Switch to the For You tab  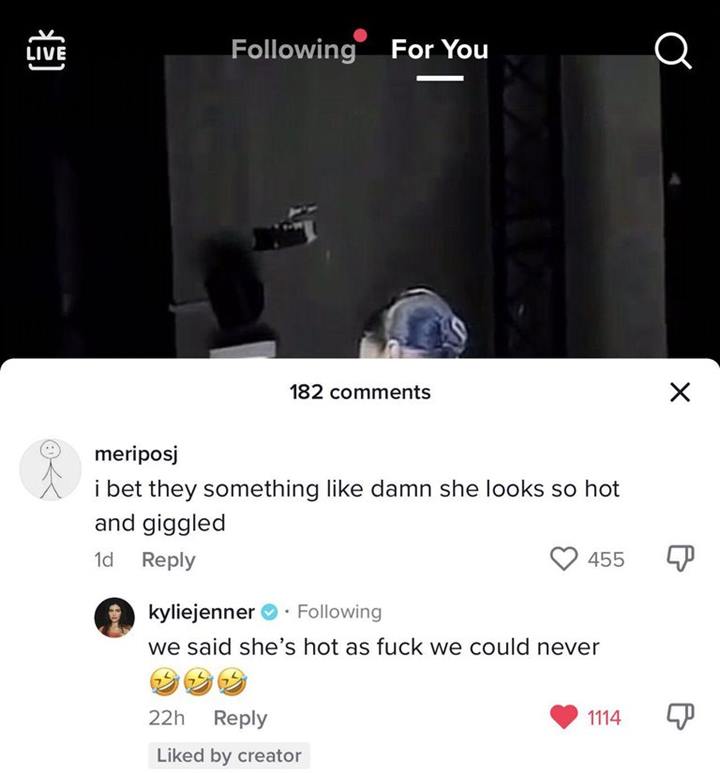click(x=440, y=49)
